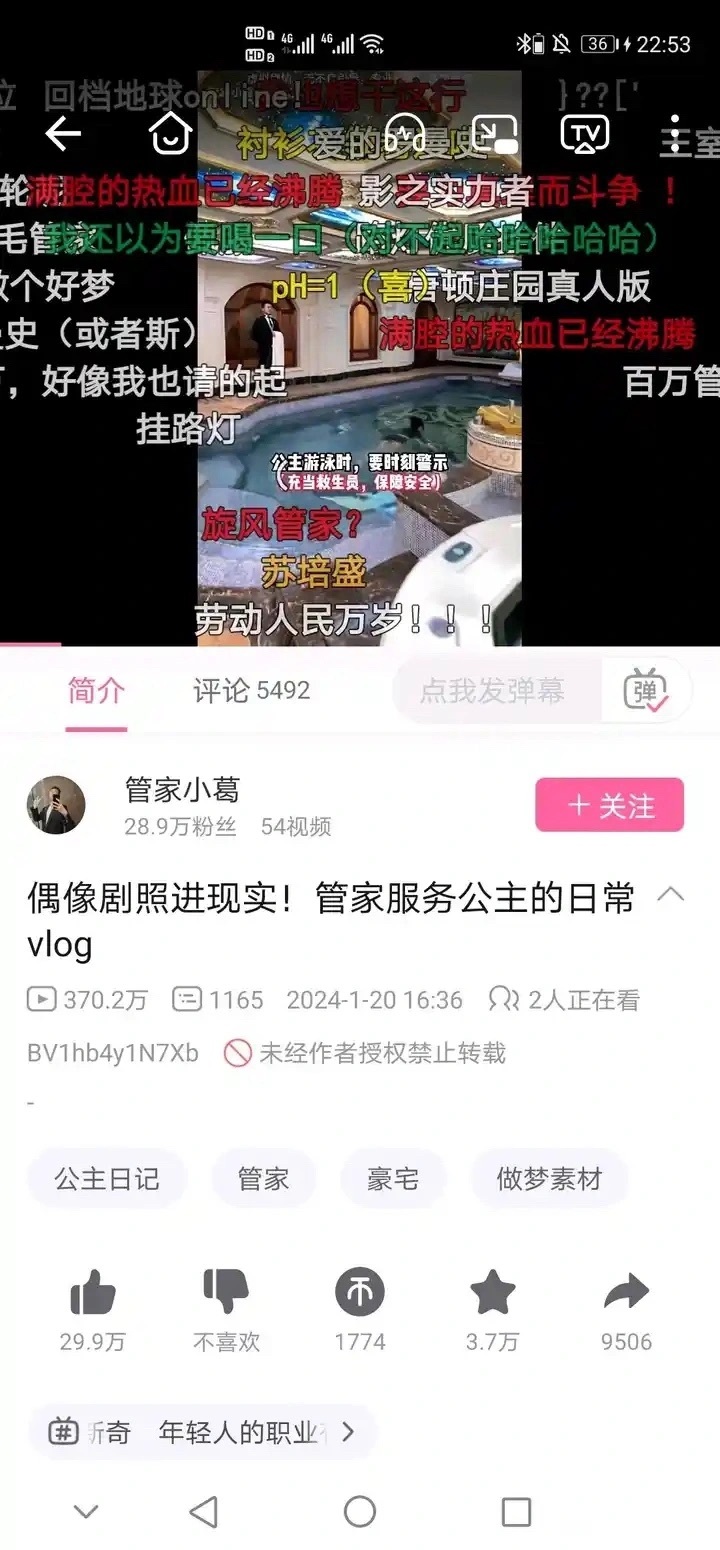Viewport: 720px width, 1550px height.
Task: Switch to audio-only headphone mode
Action: coord(405,133)
